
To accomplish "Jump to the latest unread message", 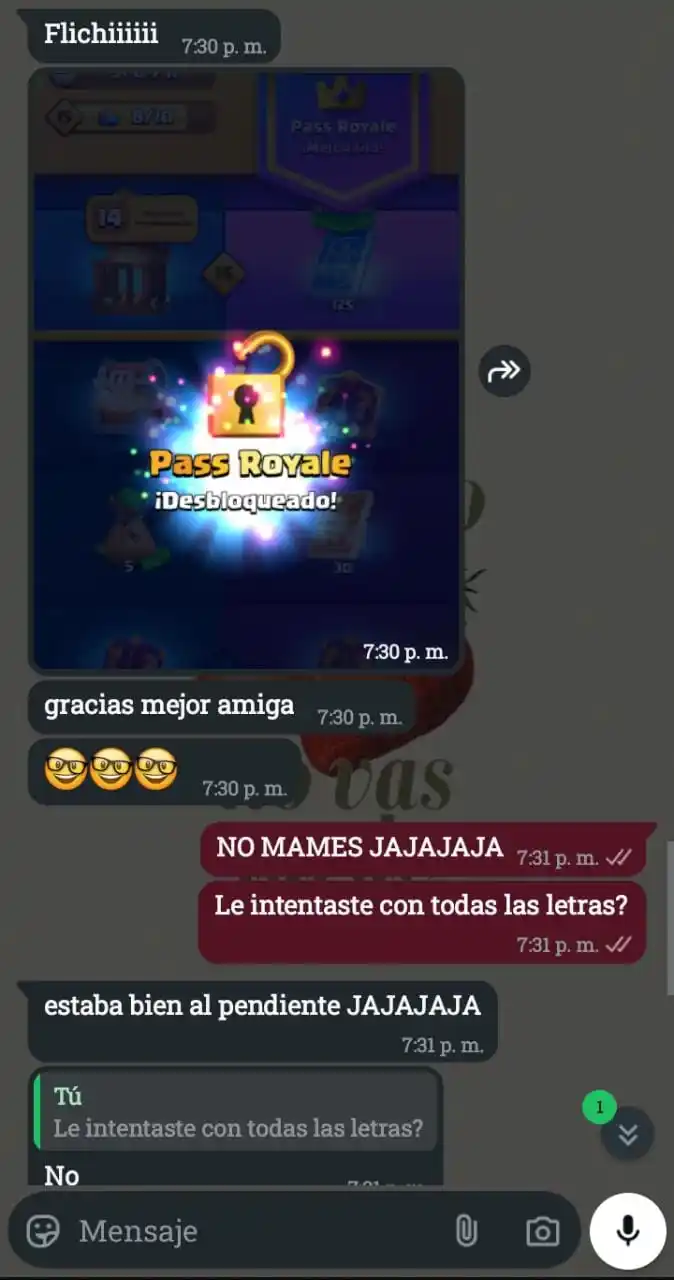I will coord(628,1134).
